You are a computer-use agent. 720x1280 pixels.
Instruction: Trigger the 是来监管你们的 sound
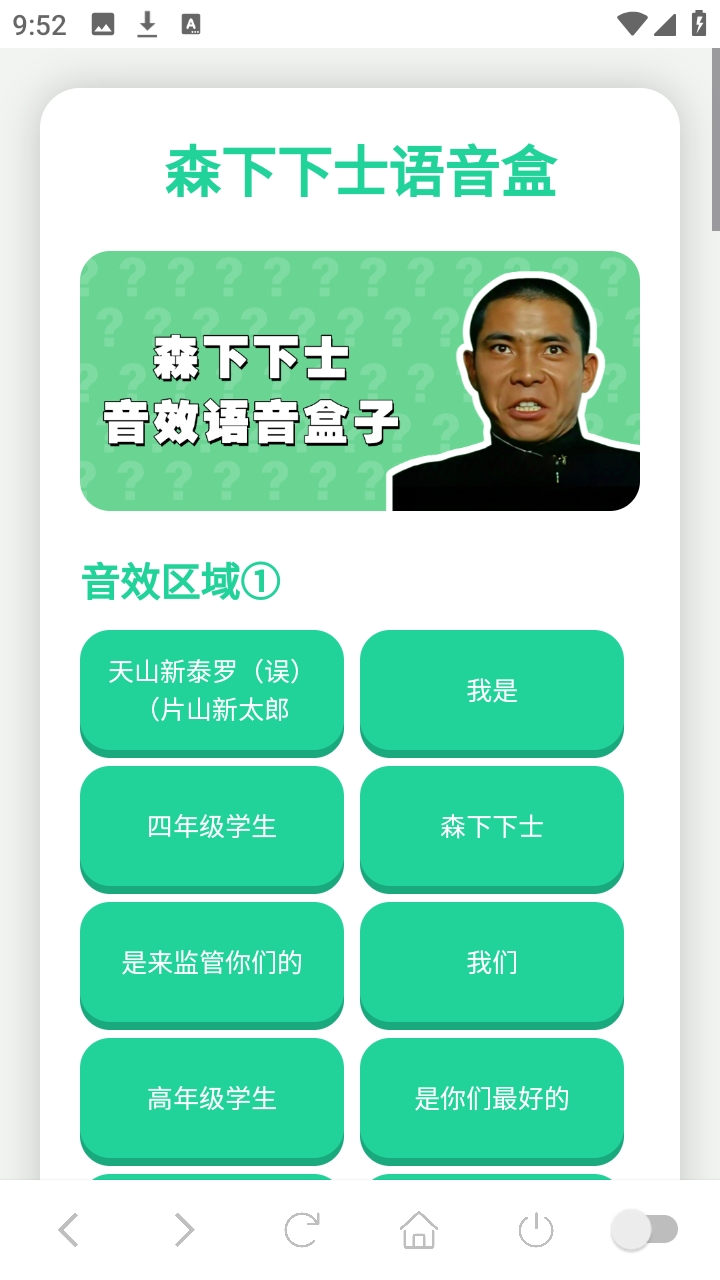(x=212, y=962)
